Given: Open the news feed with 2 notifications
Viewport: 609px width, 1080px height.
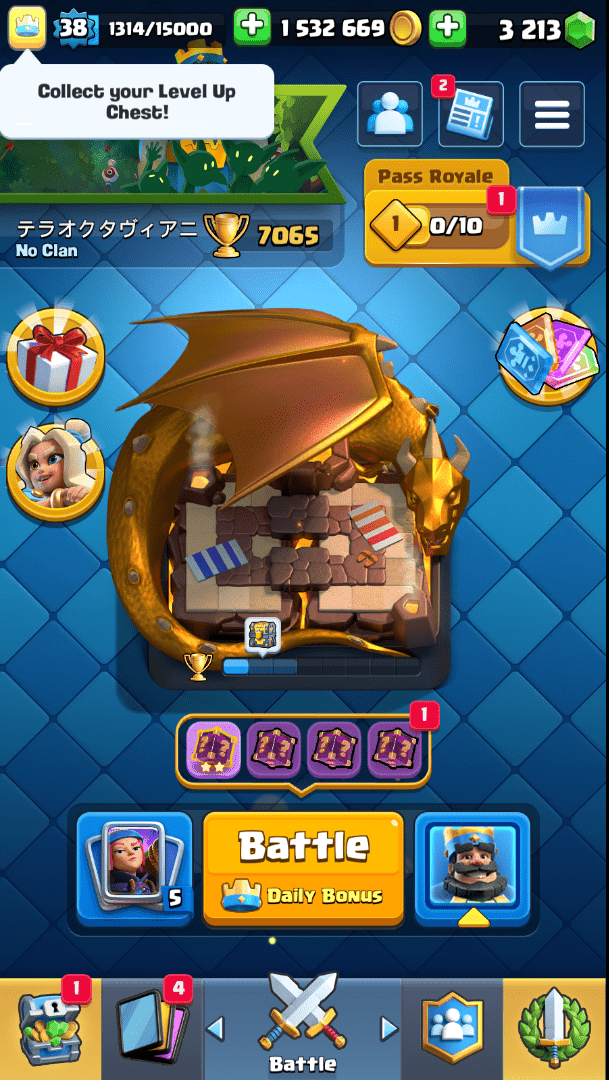Looking at the screenshot, I should pyautogui.click(x=471, y=115).
